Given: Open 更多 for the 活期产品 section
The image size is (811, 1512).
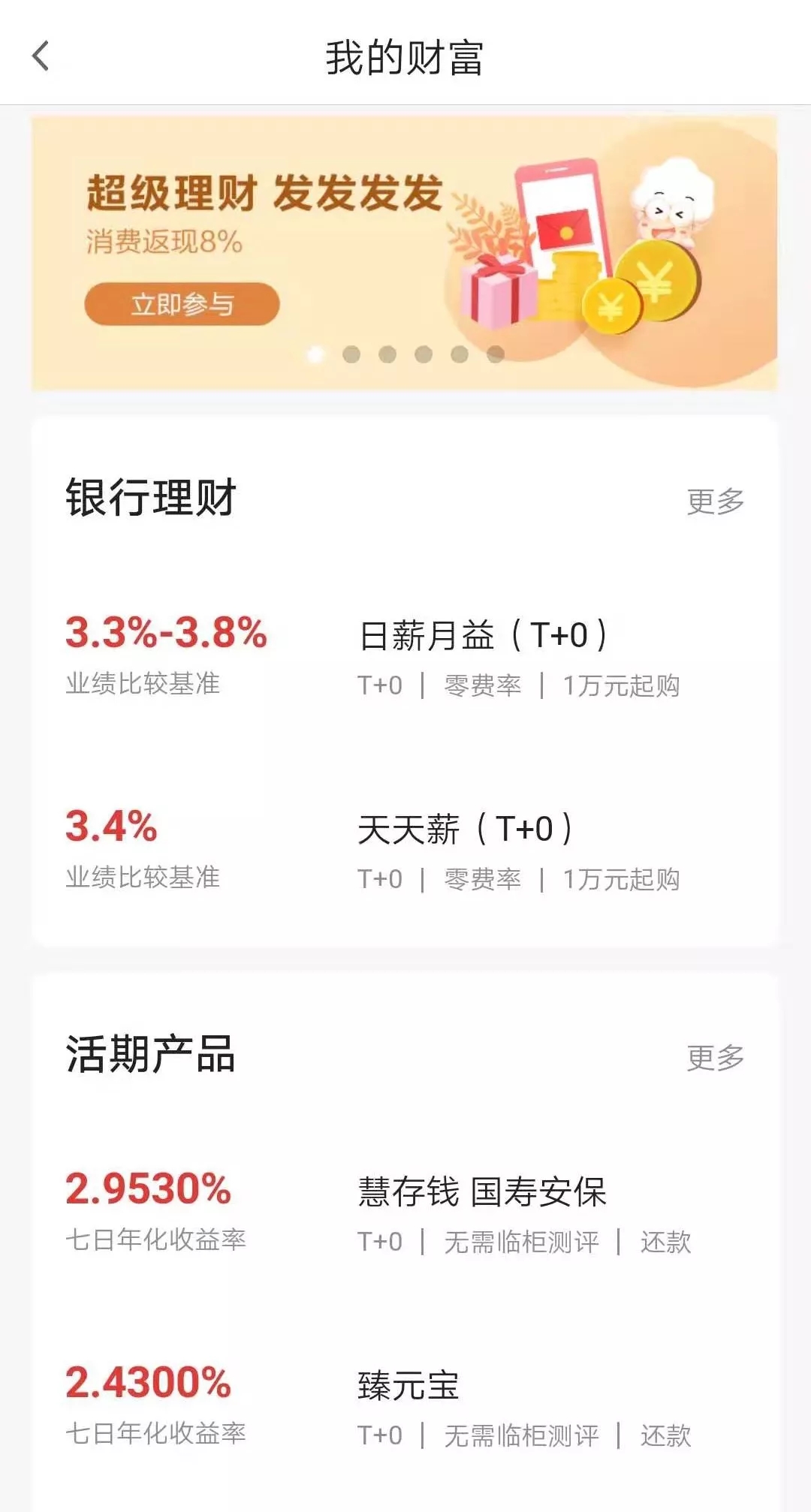Looking at the screenshot, I should pos(714,1057).
